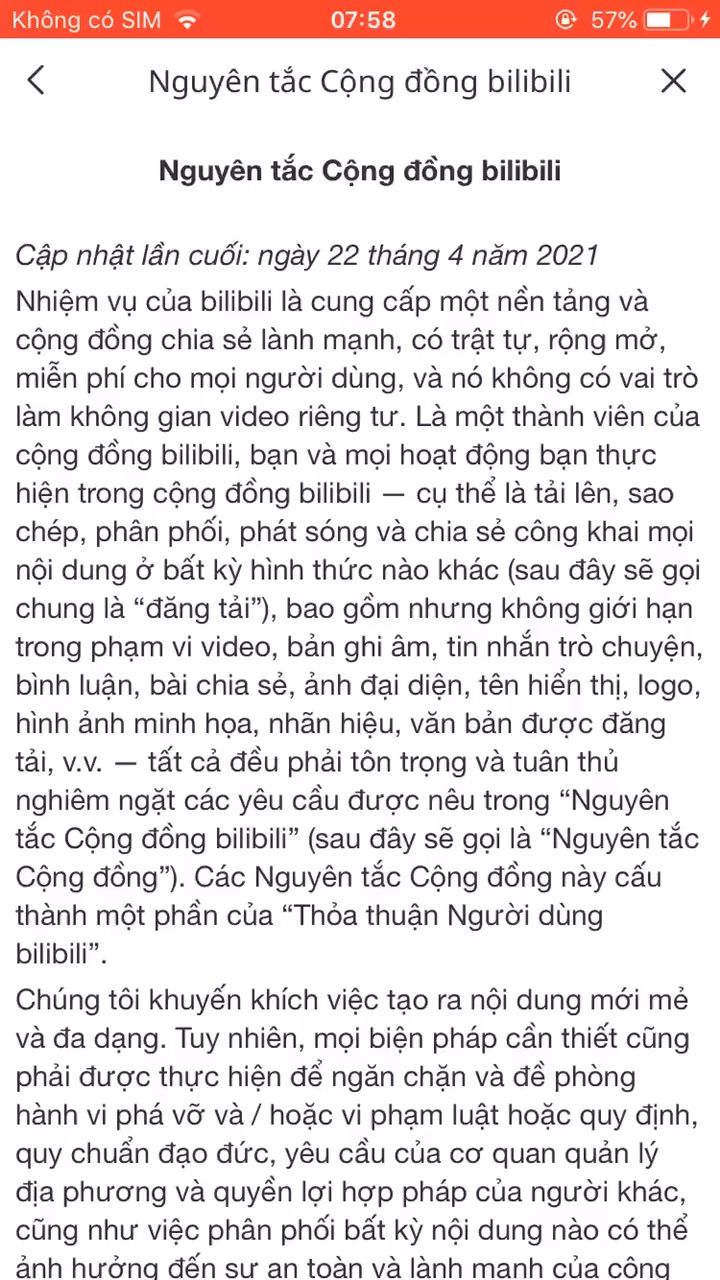
Task: Close the Nguyên tắc Cộng đồng page
Action: pos(674,80)
